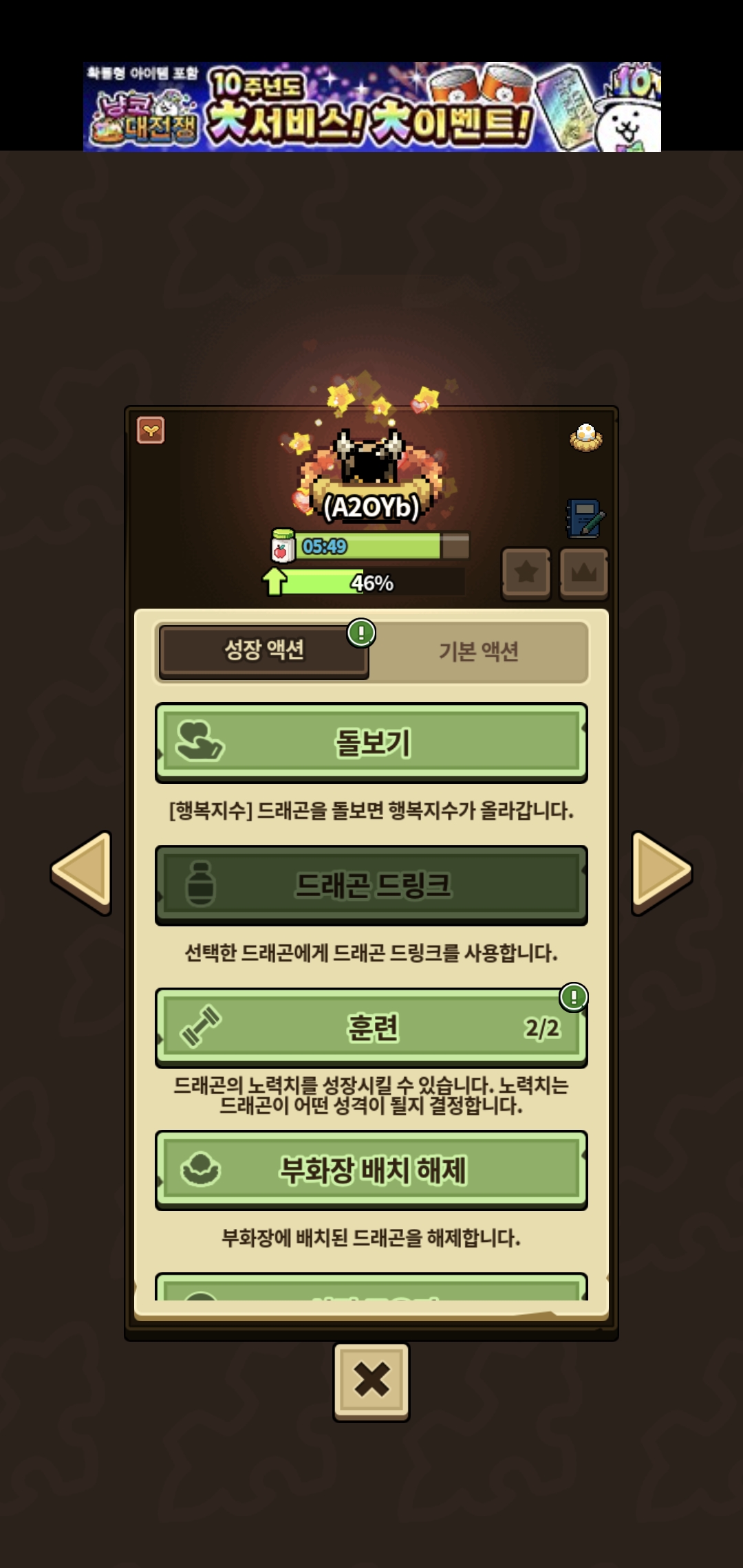This screenshot has height=1568, width=743.
Task: Start 훈련 with 2/2 remaining
Action: (371, 1027)
